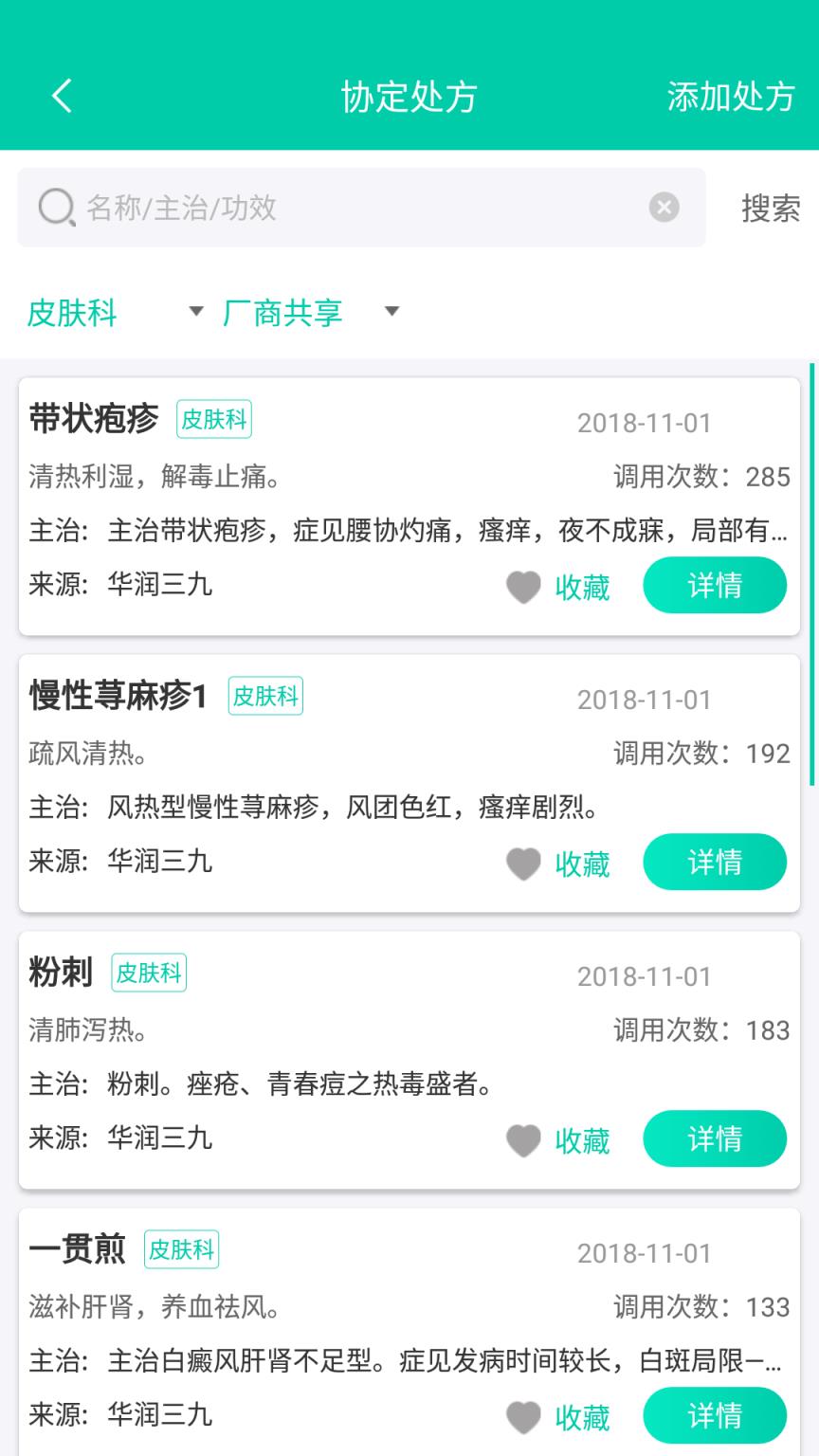Viewport: 819px width, 1456px height.
Task: Toggle favorite heart for 带状疱疹
Action: [x=521, y=588]
